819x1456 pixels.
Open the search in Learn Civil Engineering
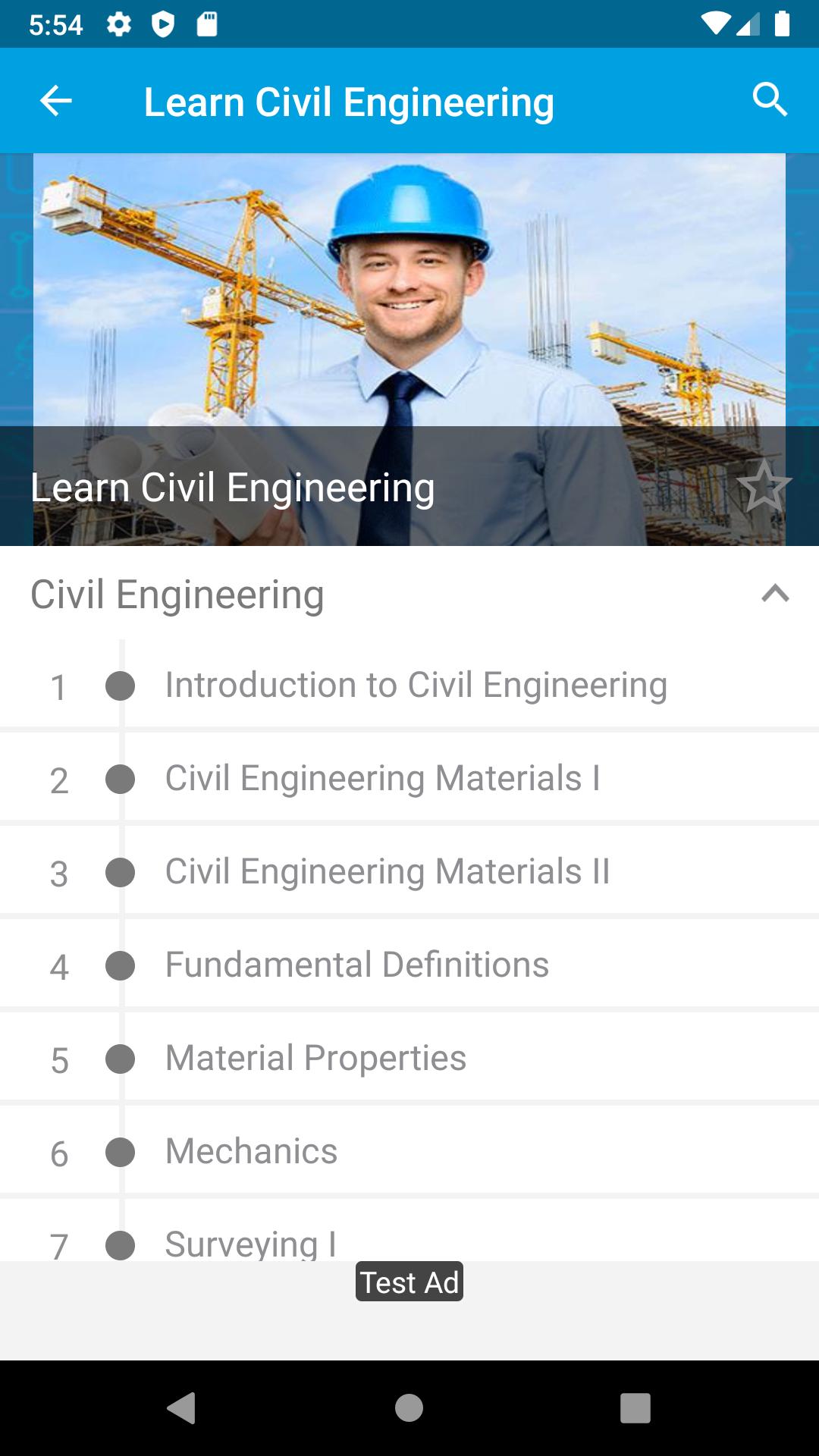point(770,99)
